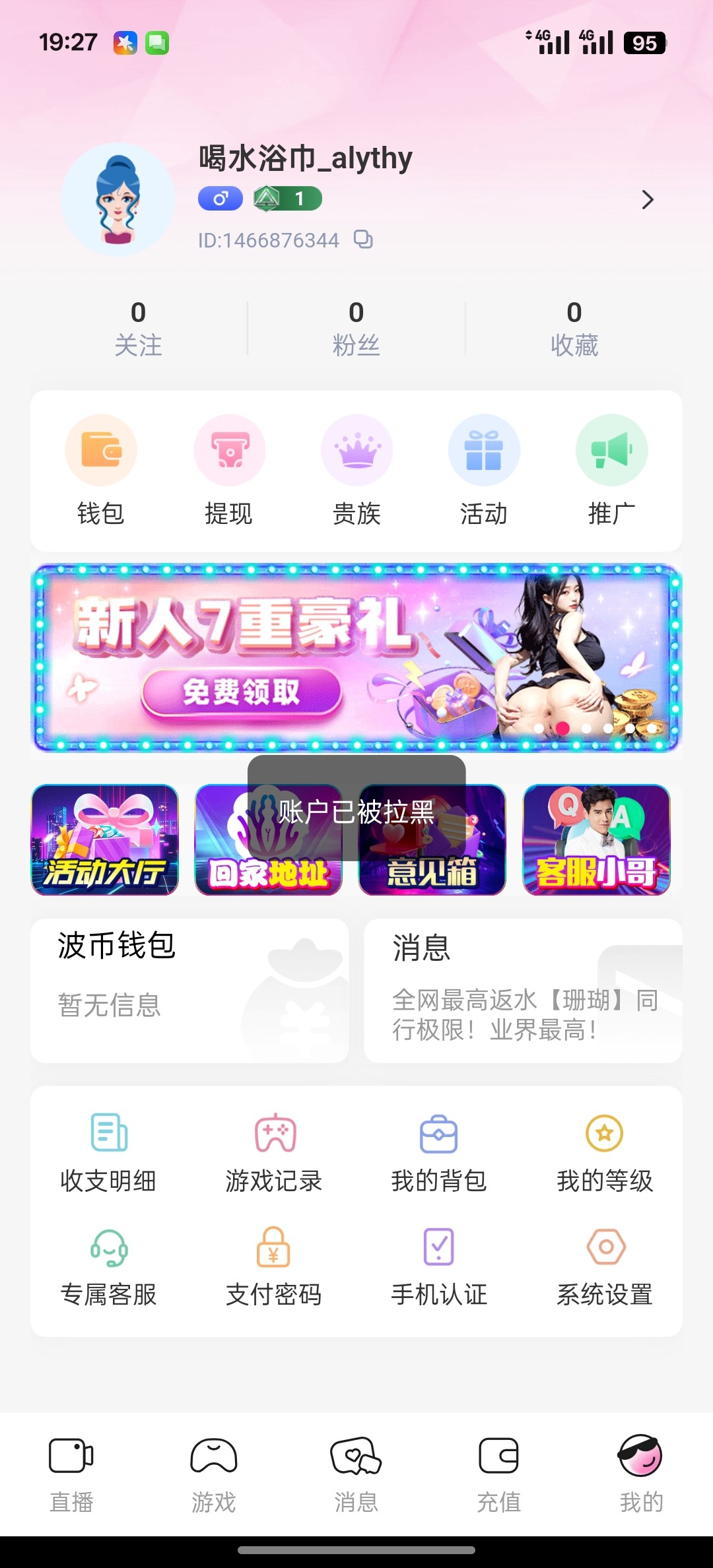Open the 推广 promotion megaphone icon

[x=611, y=449]
